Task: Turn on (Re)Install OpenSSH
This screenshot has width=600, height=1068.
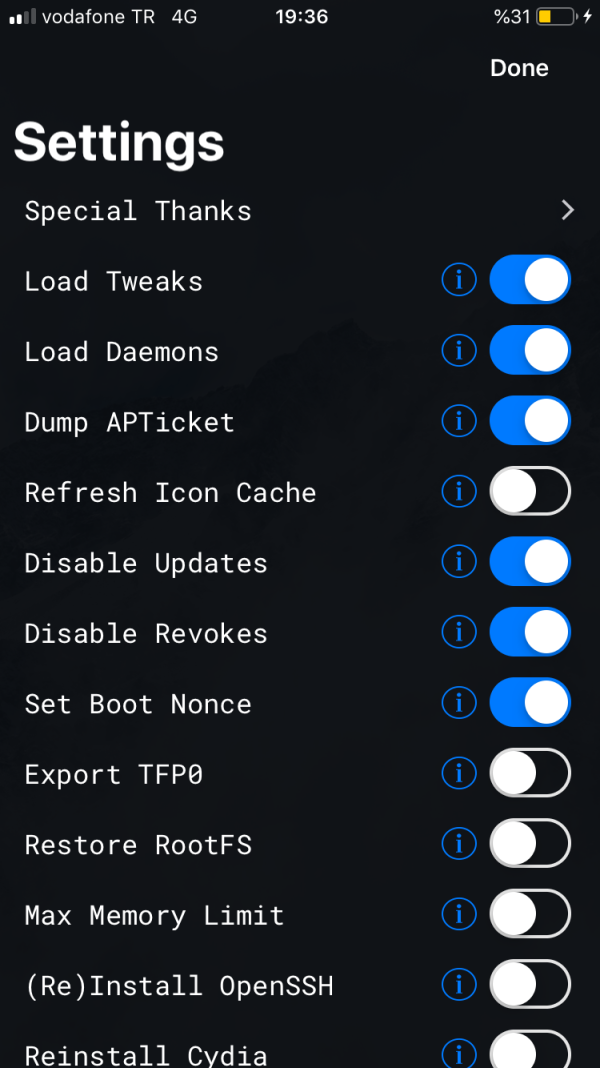Action: (x=529, y=986)
